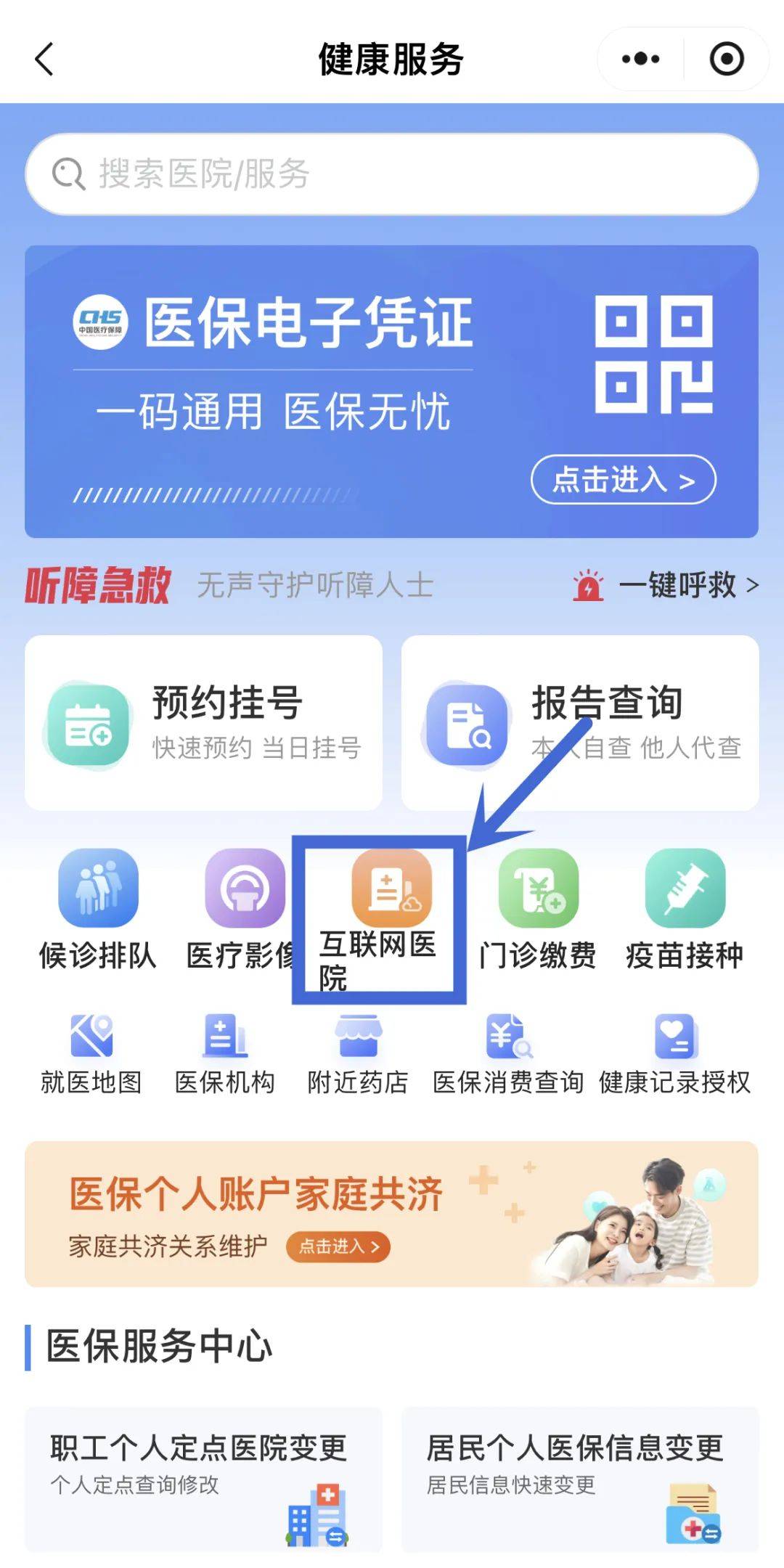Open 医保消费查询
Image resolution: width=784 pixels, height=1568 pixels.
(x=508, y=1054)
